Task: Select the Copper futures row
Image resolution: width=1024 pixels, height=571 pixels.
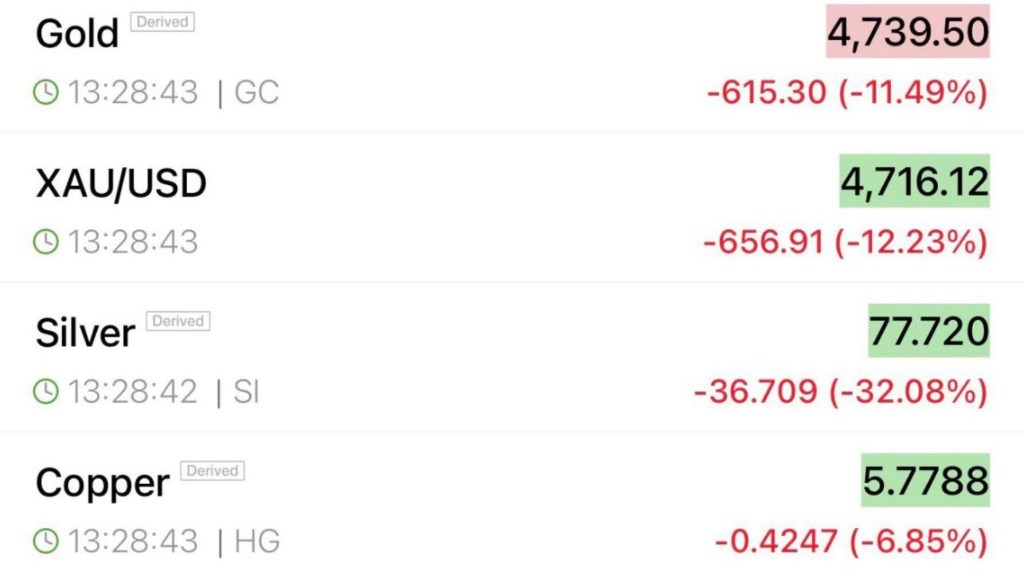Action: (102, 483)
